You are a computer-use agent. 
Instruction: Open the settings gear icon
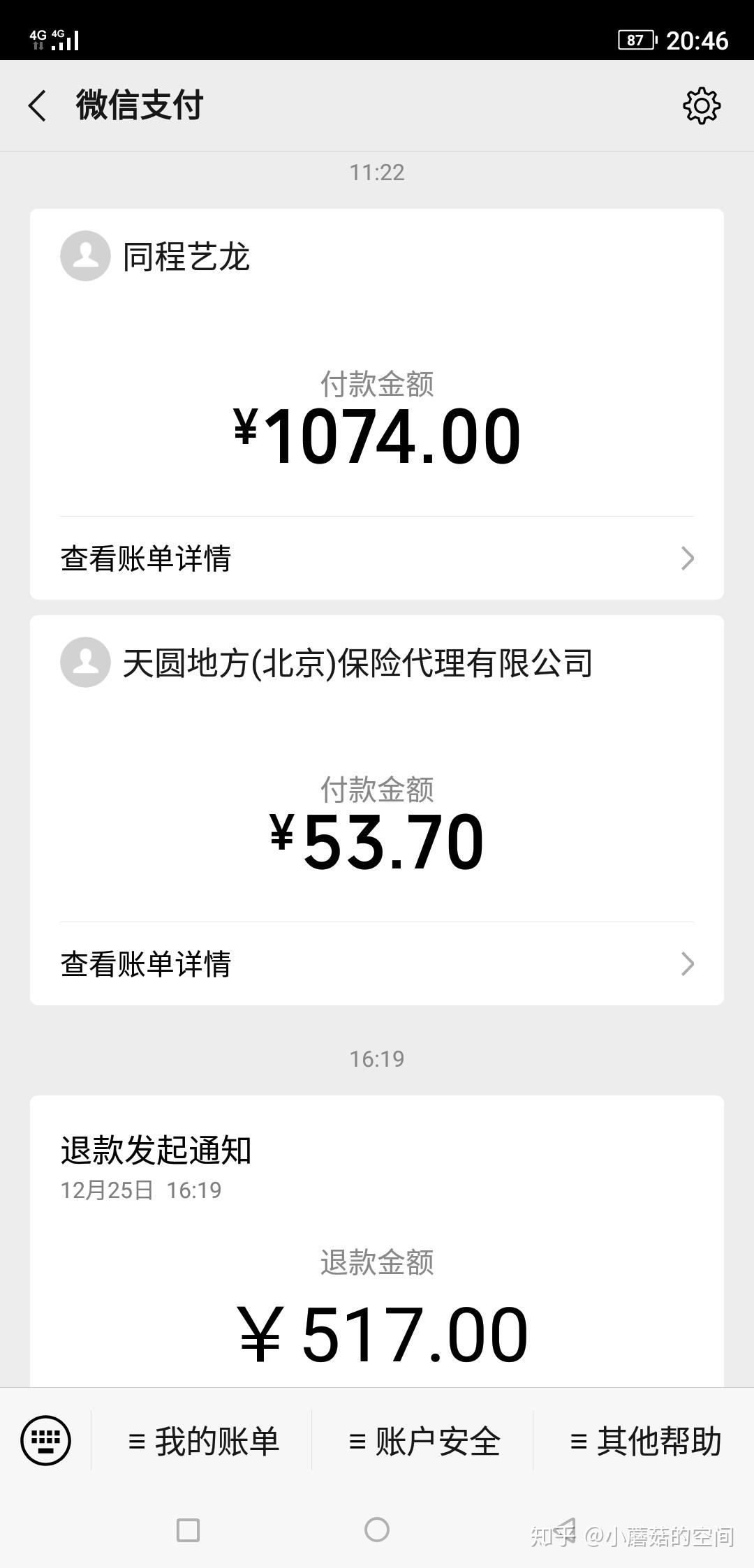(x=701, y=106)
